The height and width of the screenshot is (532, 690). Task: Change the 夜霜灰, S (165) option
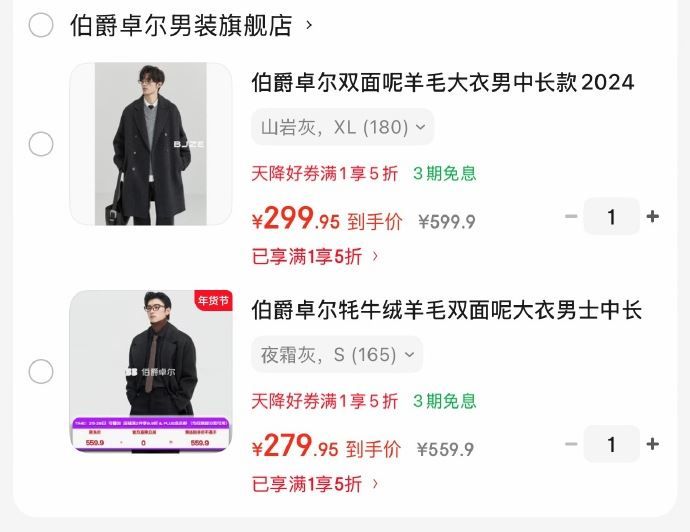coord(337,355)
